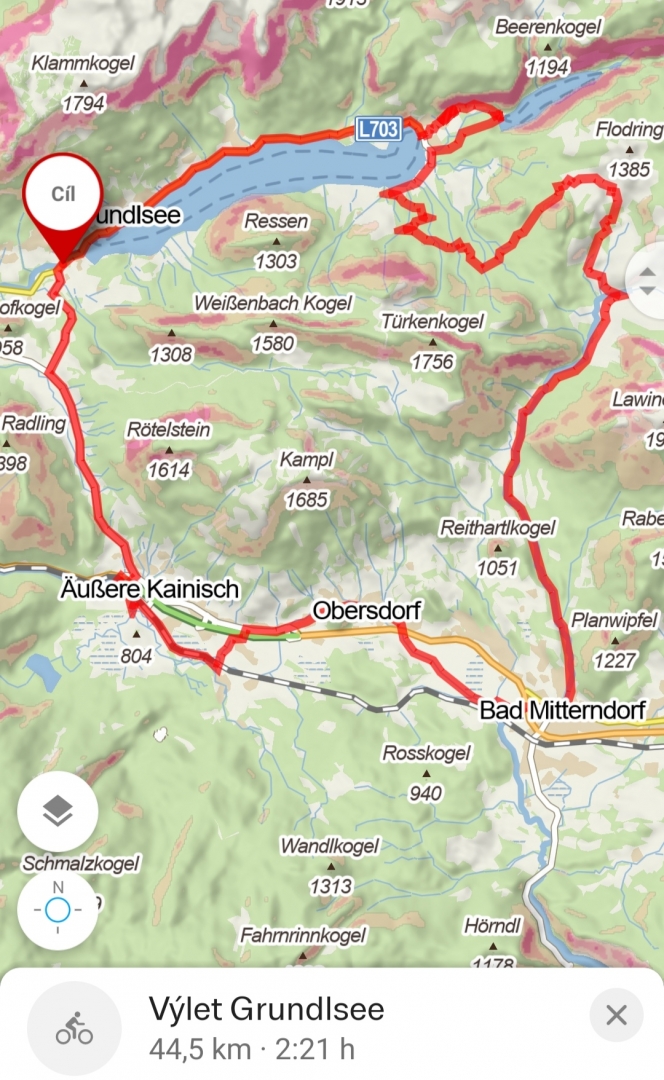The image size is (664, 1080).
Task: Center map on current location
Action: point(58,910)
